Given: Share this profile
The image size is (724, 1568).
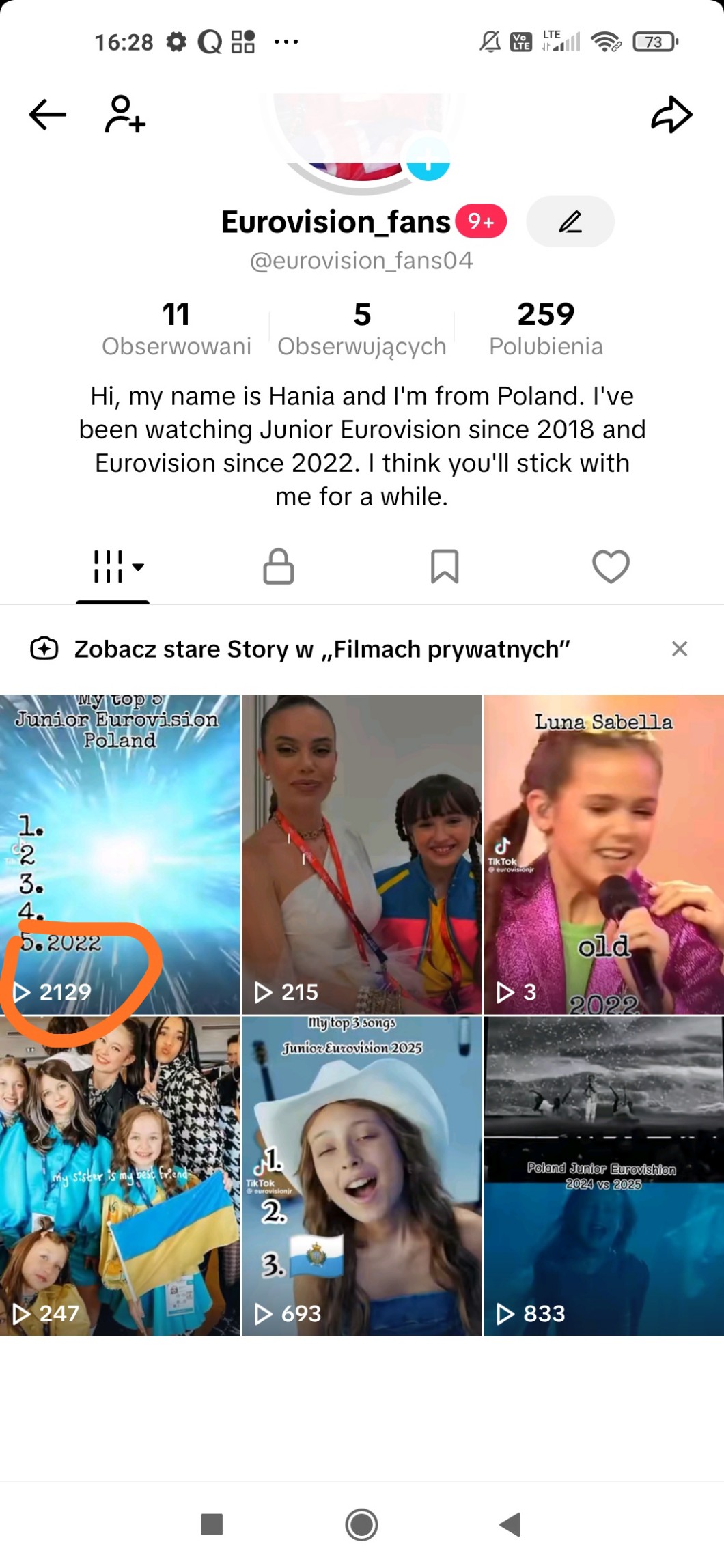Looking at the screenshot, I should 671,114.
